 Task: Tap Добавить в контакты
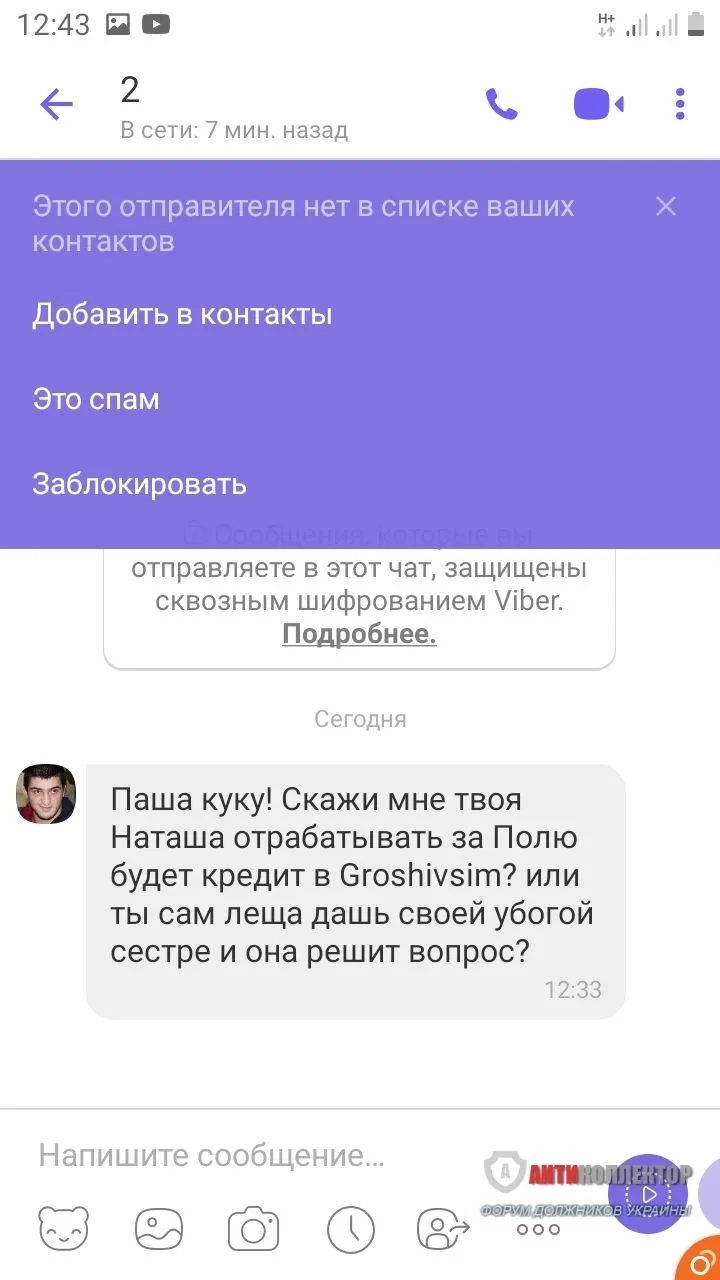click(182, 314)
